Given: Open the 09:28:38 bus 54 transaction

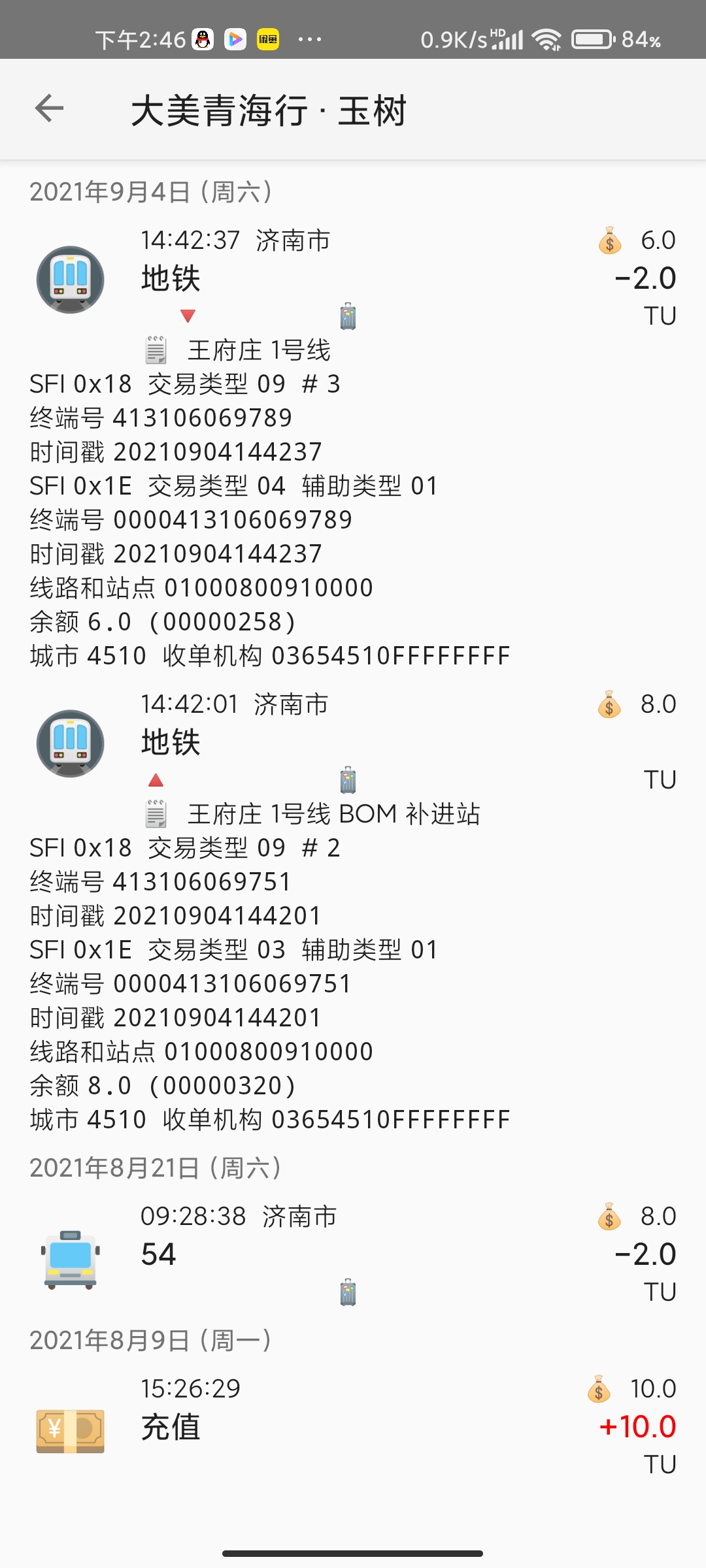Looking at the screenshot, I should click(353, 1254).
